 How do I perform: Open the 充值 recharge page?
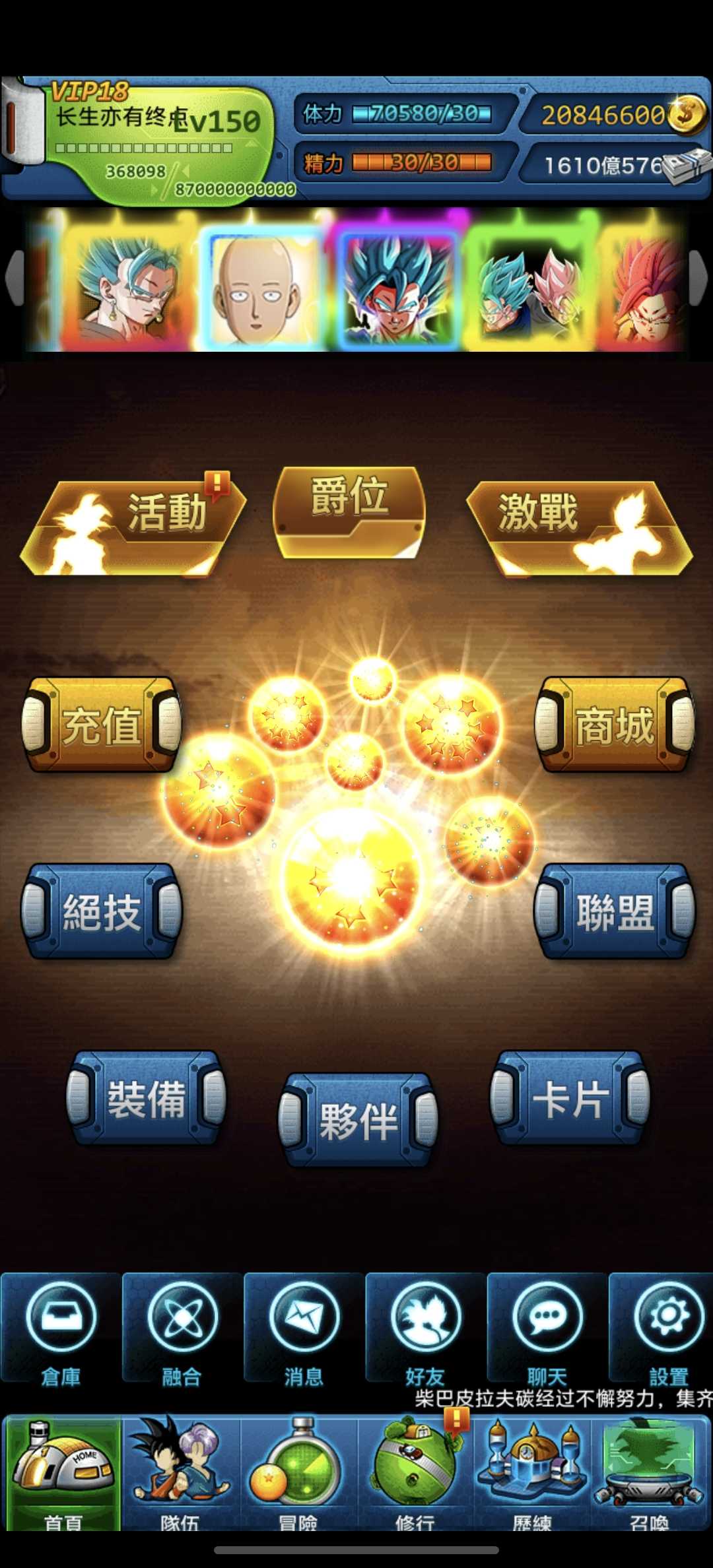click(x=102, y=725)
